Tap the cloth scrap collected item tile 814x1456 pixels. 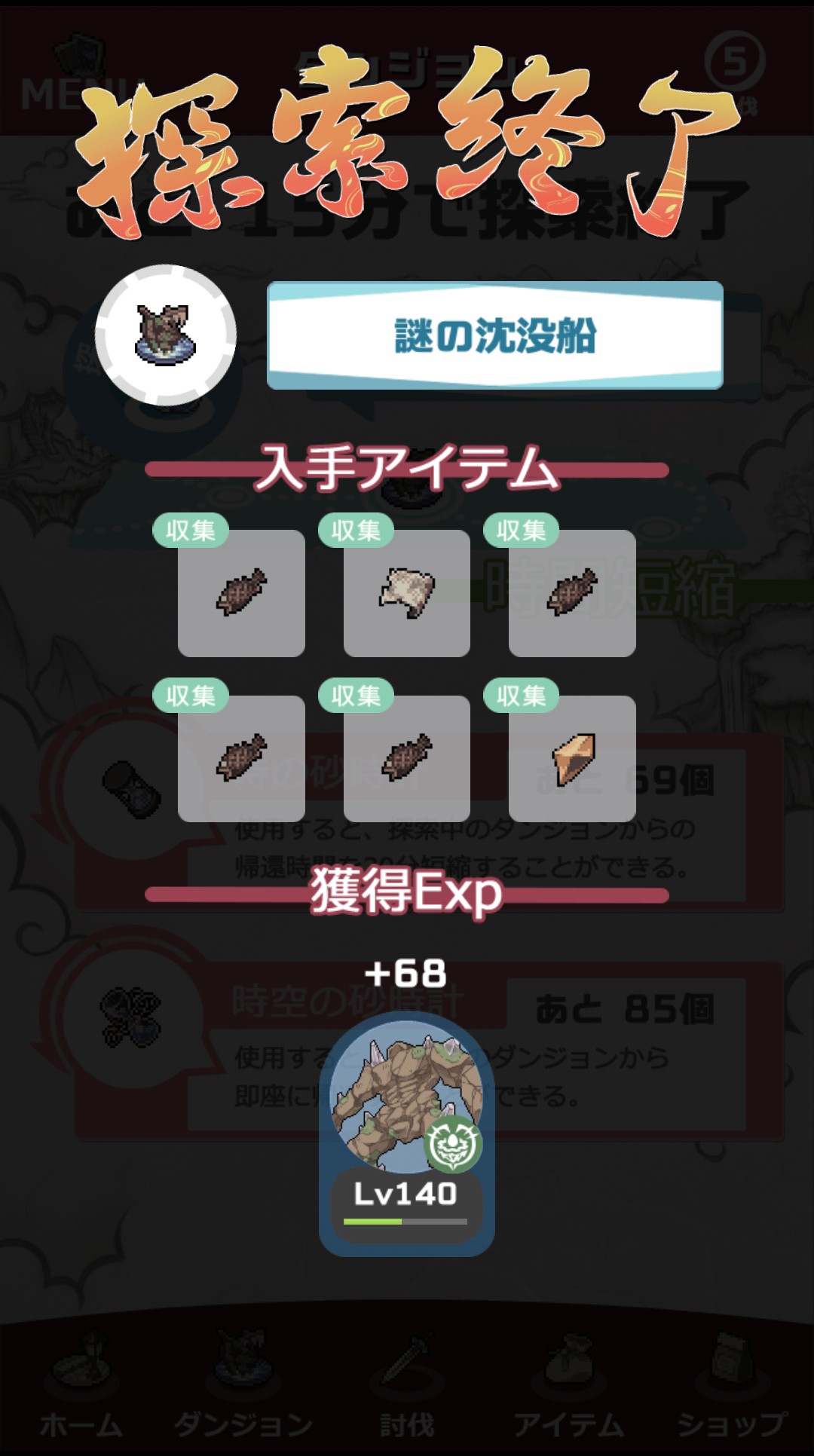click(x=407, y=593)
